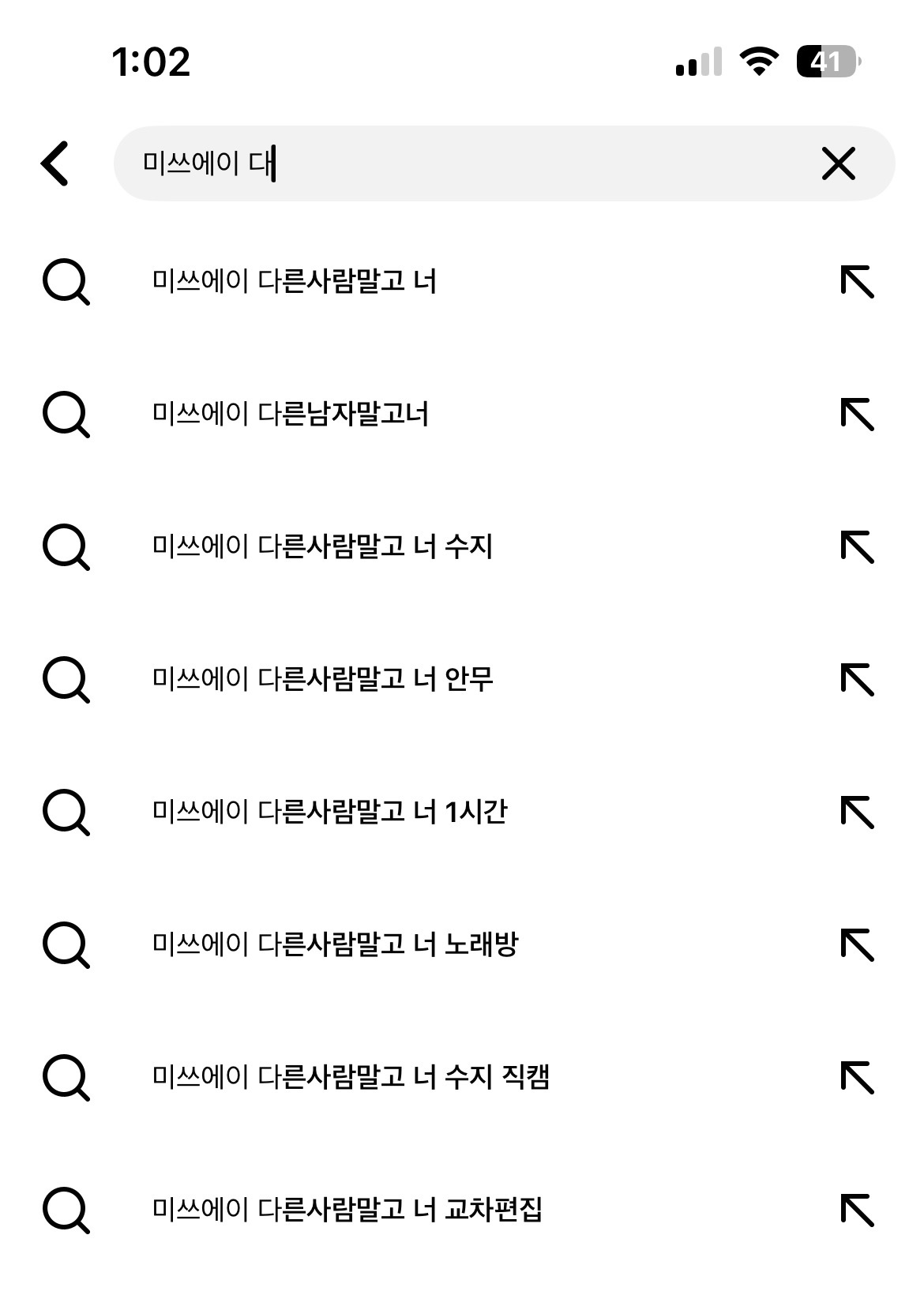Tap the fill-in arrow for 미쓰에이 다른사람말고 너 수지

[x=858, y=548]
